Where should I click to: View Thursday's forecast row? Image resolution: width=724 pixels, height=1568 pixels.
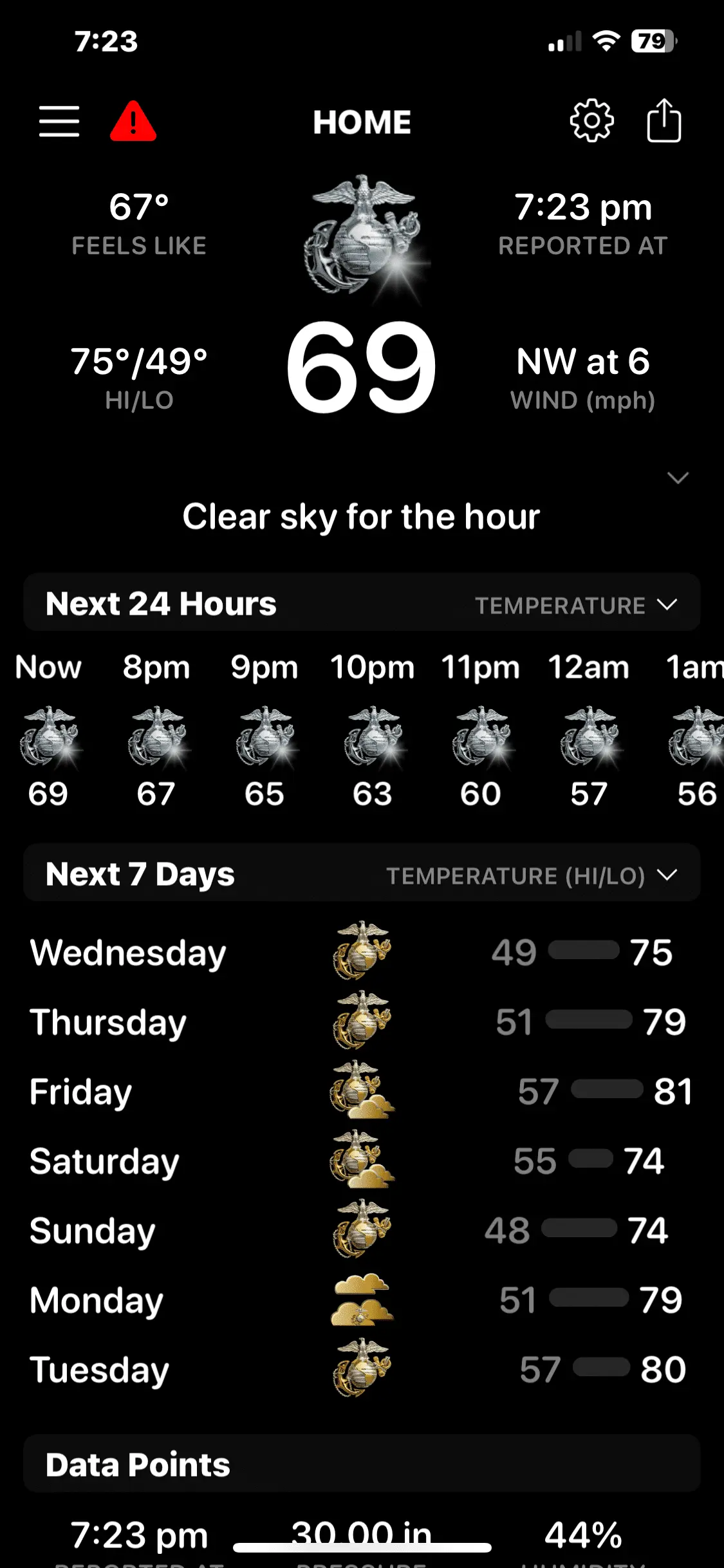click(x=362, y=1022)
